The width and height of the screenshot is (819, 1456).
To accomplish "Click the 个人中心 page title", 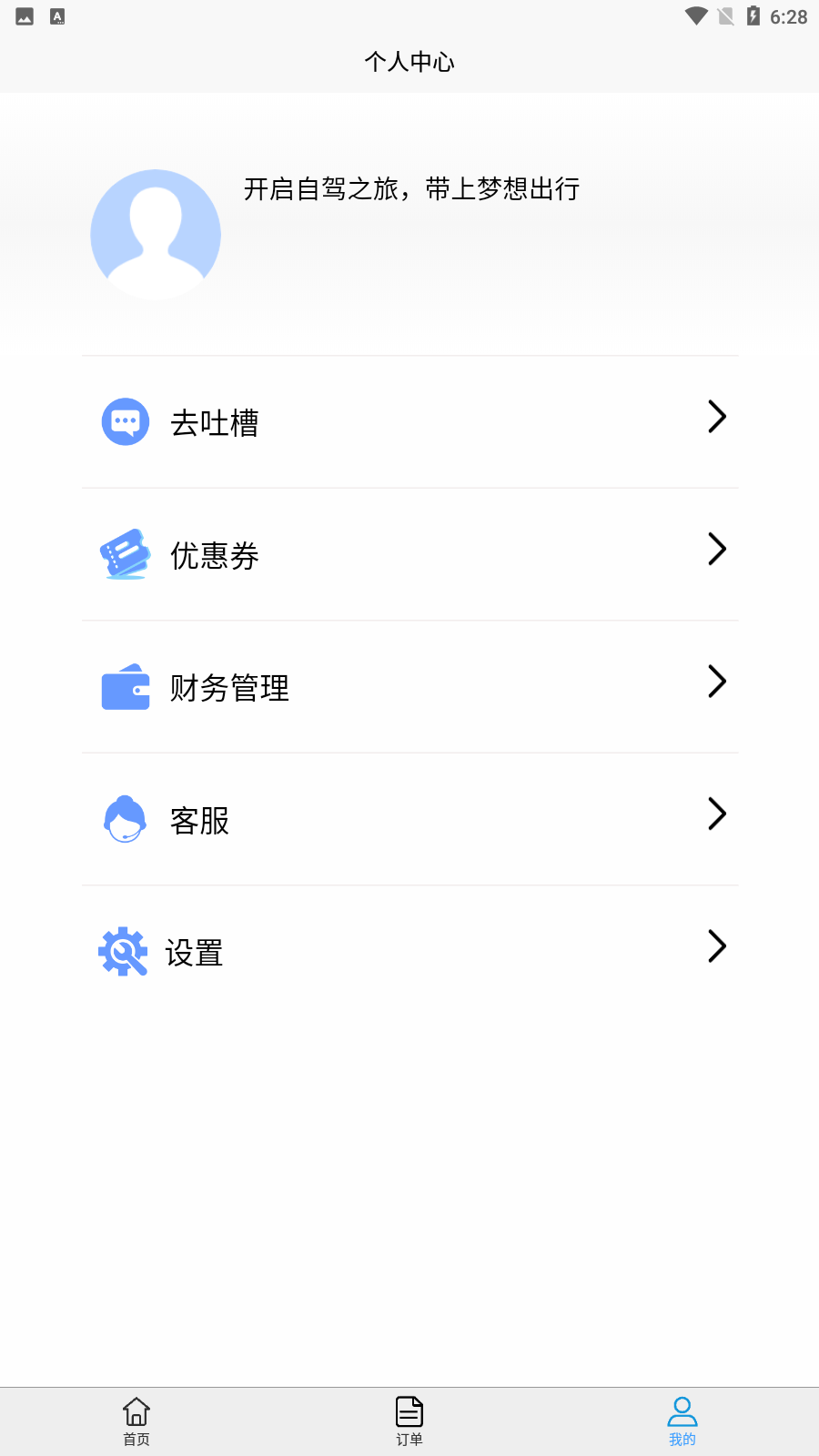I will (409, 62).
